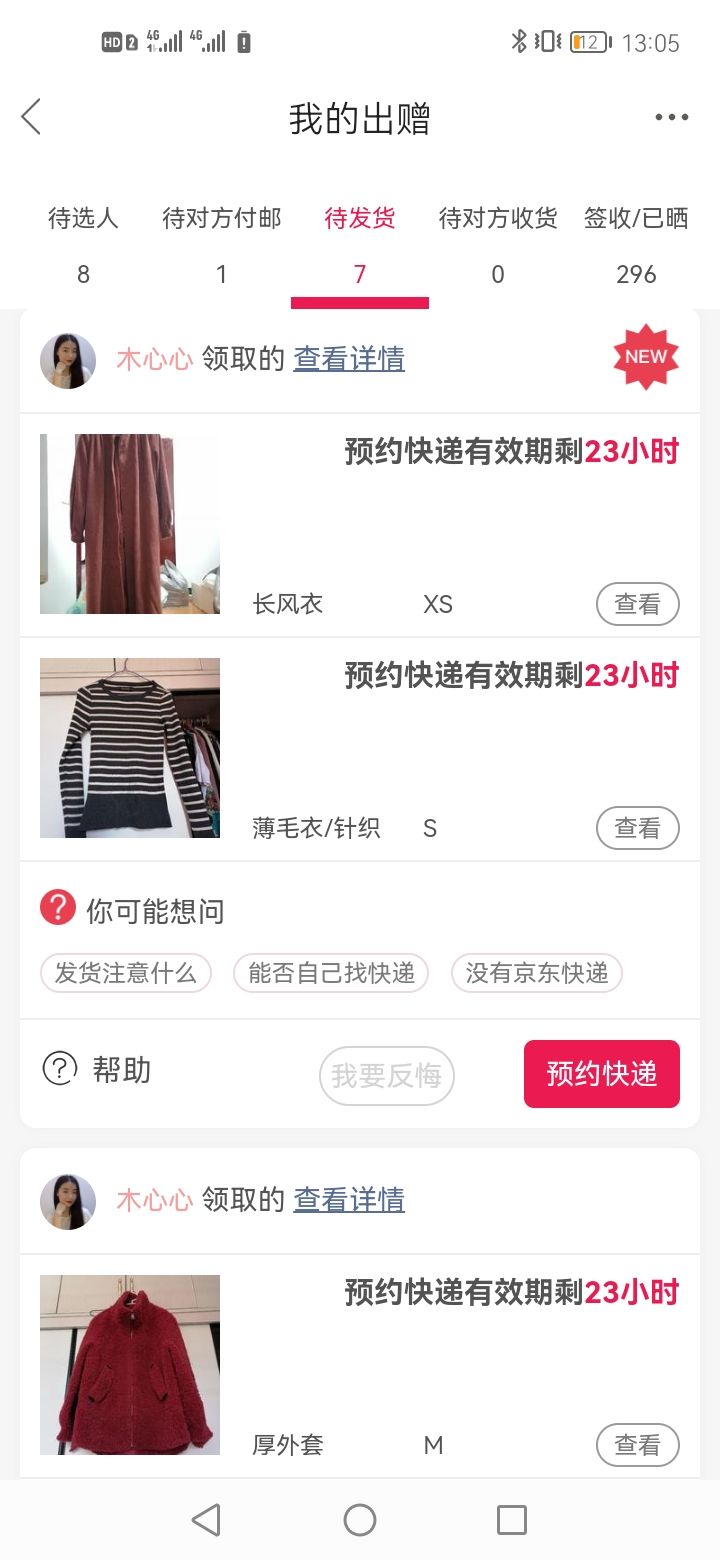Go back using the top-left arrow
Image resolution: width=720 pixels, height=1560 pixels.
pos(31,117)
